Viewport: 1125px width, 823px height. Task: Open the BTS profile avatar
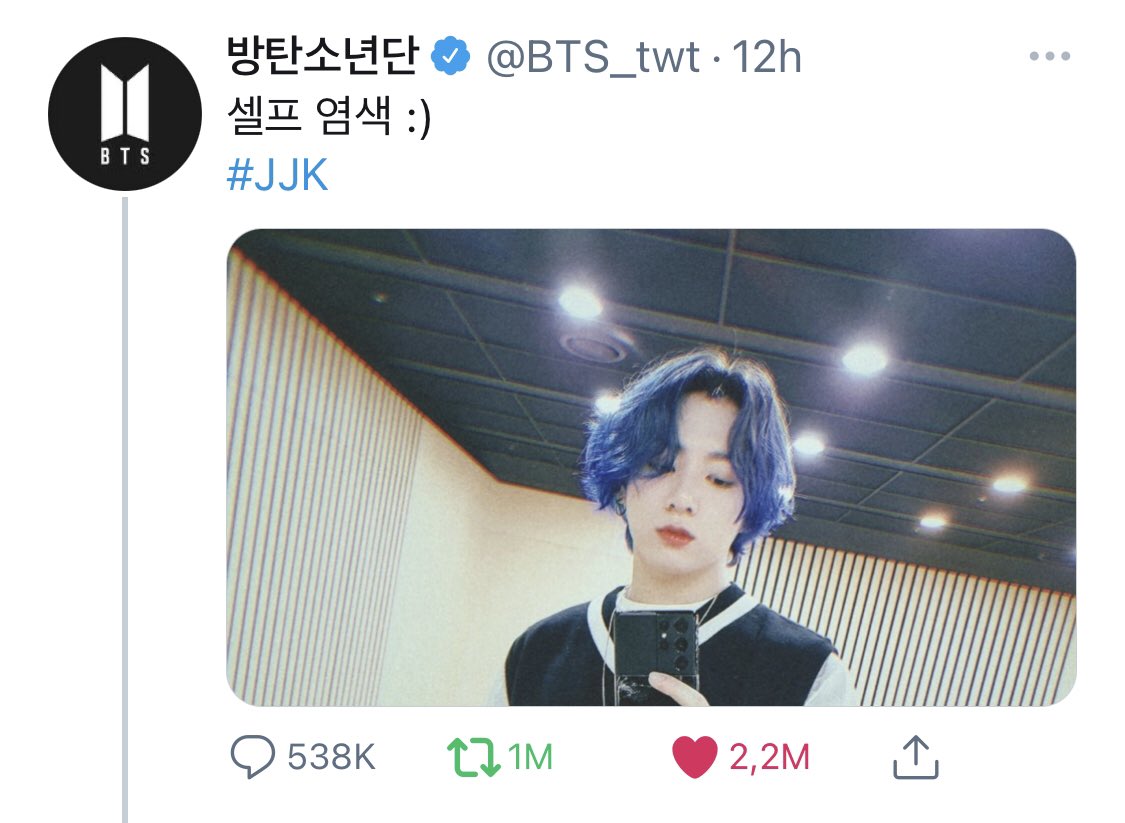[x=125, y=114]
